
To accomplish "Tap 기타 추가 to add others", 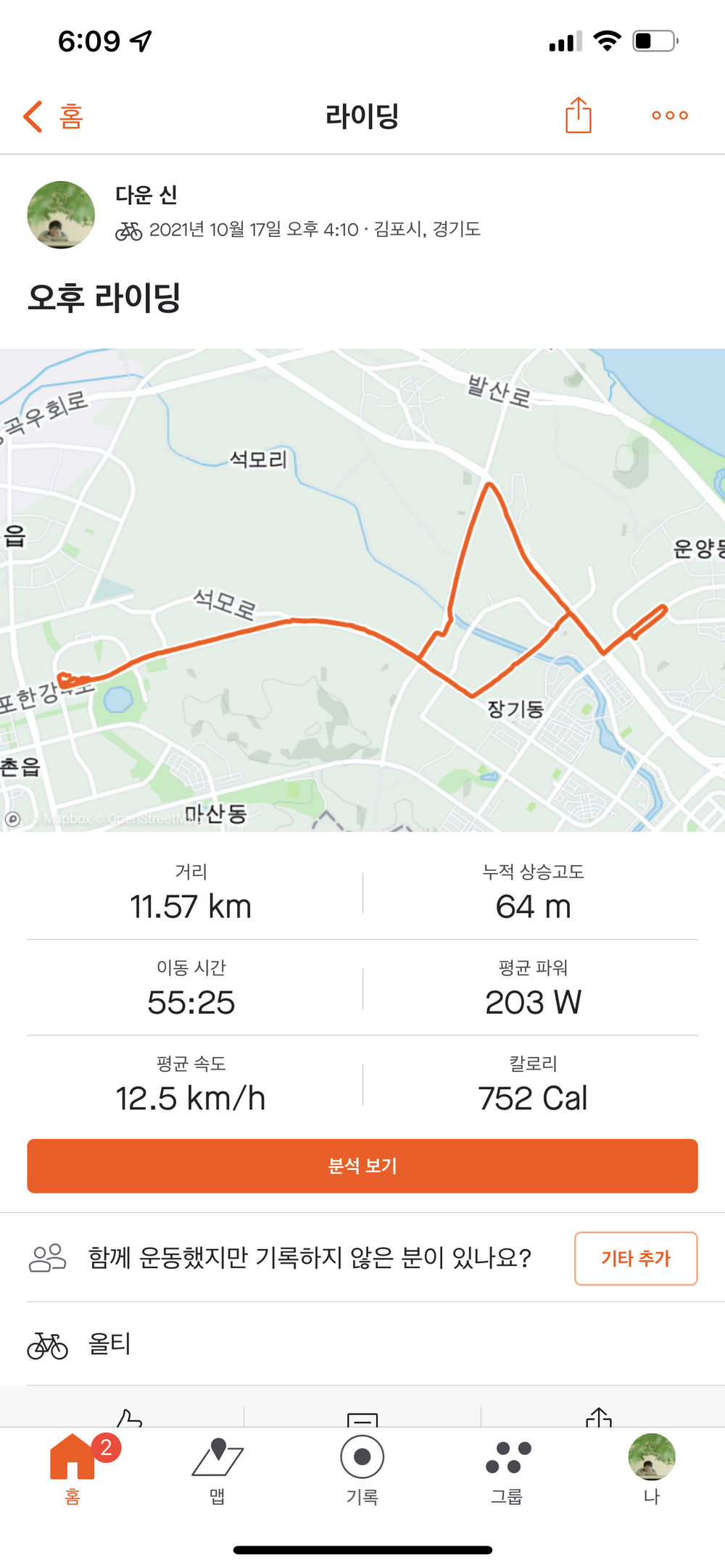I will click(636, 1259).
